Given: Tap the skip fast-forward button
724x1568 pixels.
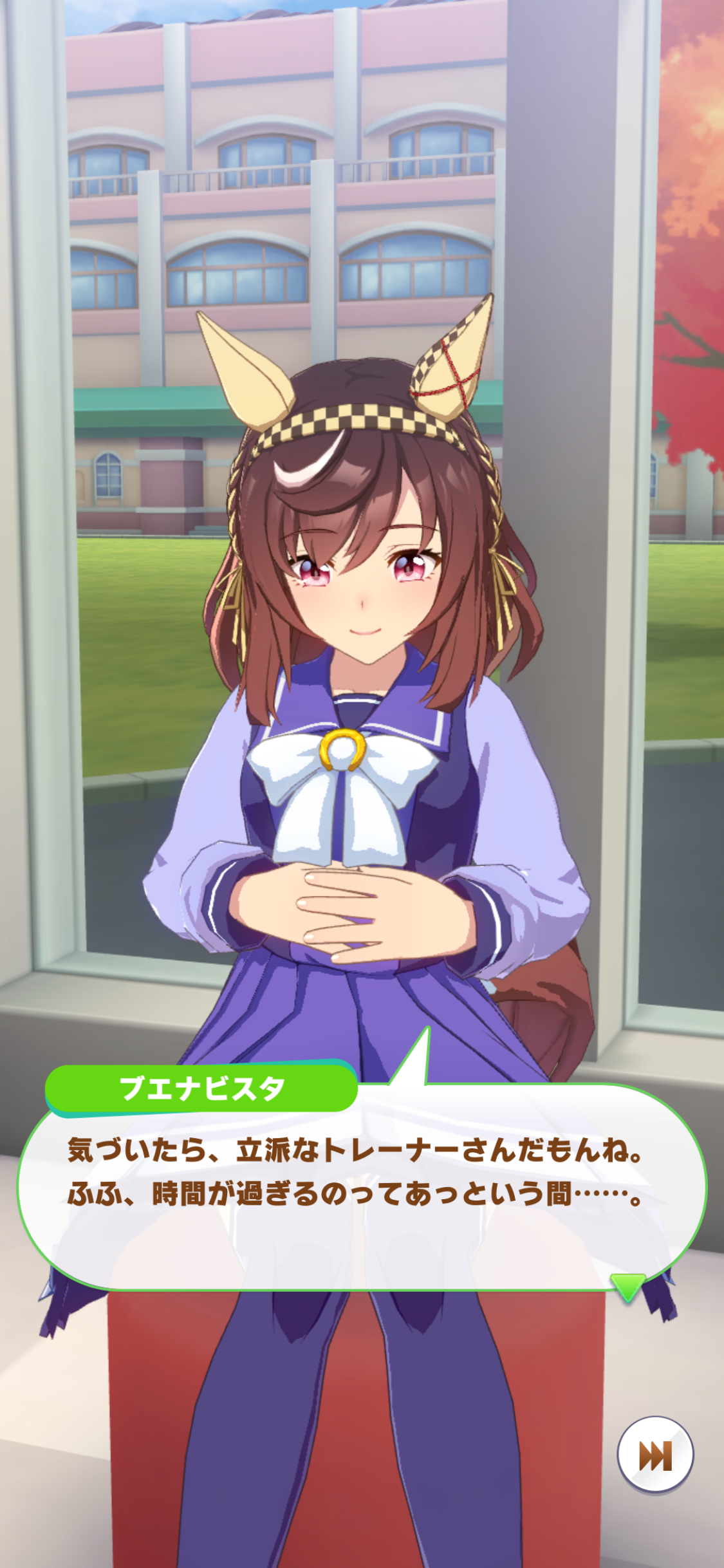Looking at the screenshot, I should (x=655, y=1454).
